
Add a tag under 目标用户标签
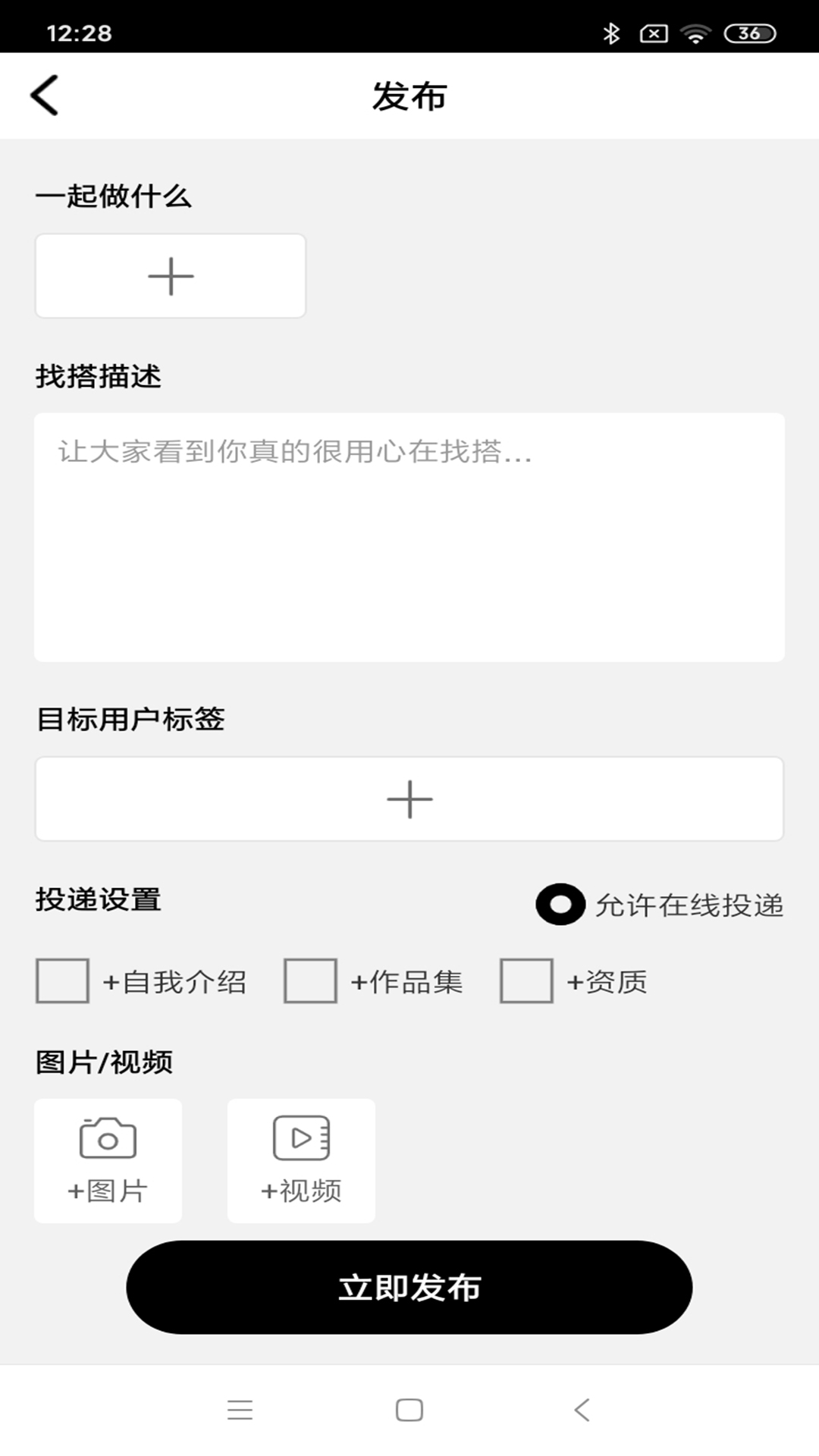[x=409, y=799]
